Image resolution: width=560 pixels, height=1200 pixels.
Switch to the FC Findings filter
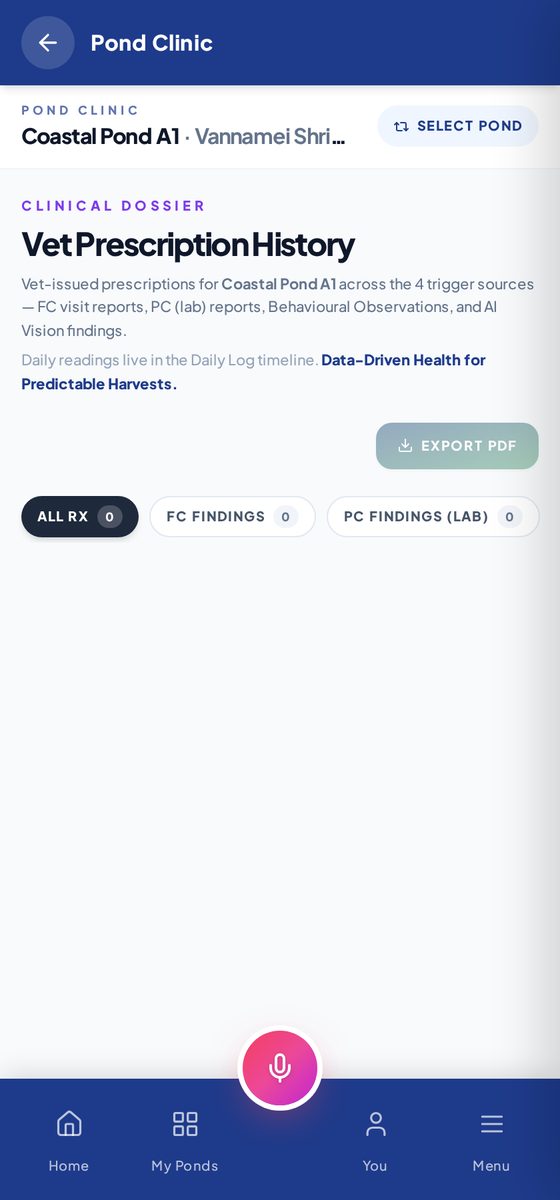(232, 517)
